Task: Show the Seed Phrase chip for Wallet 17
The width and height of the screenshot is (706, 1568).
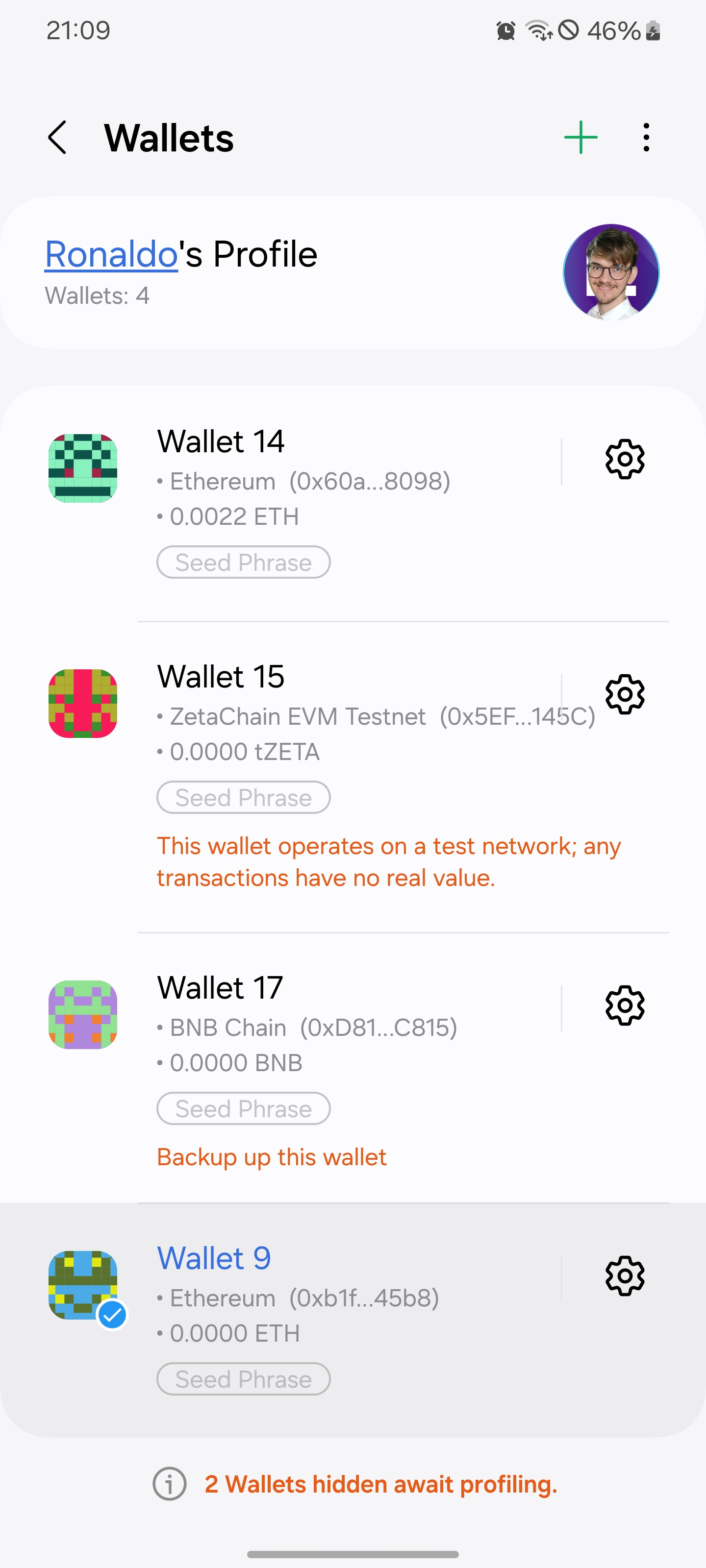Action: click(x=243, y=1108)
